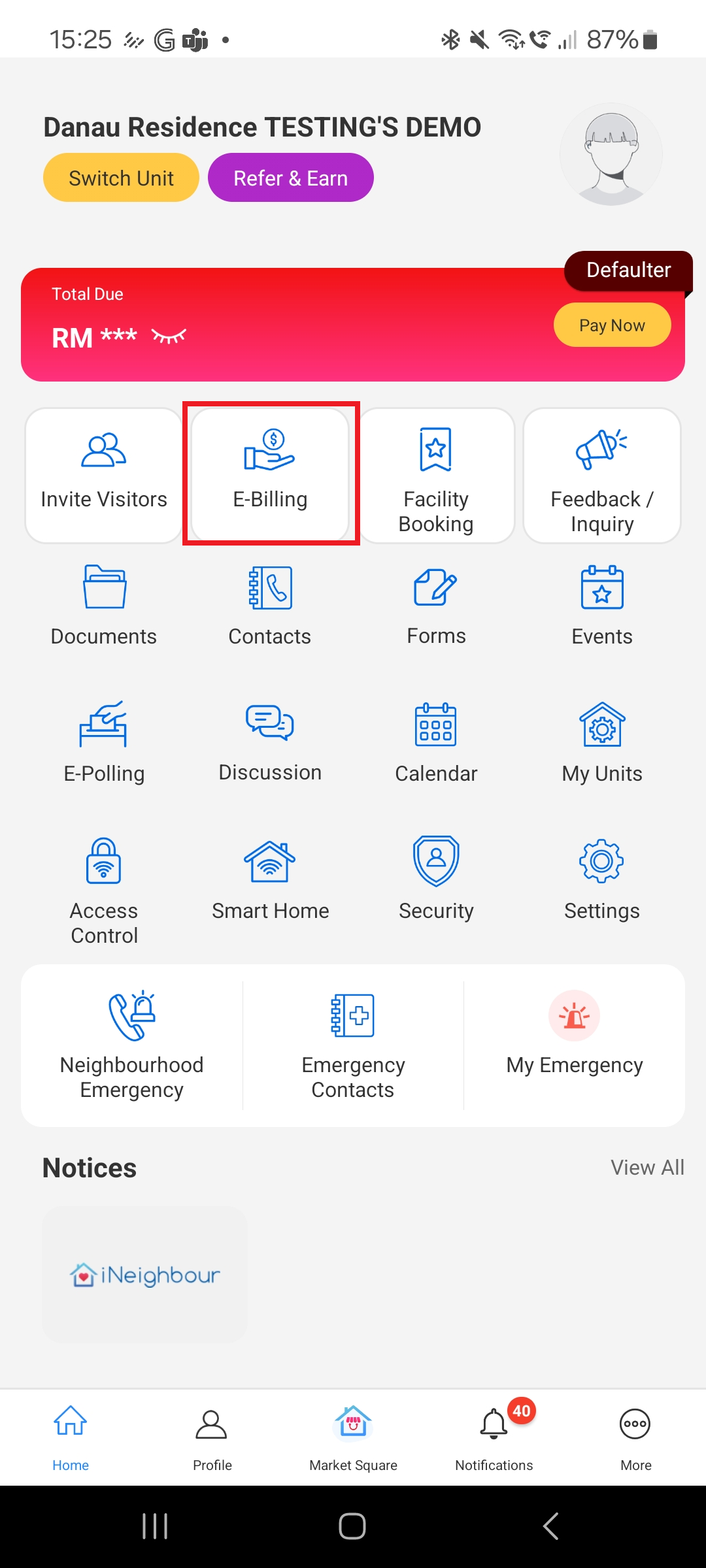Open Feedback / Inquiry
The image size is (706, 1568).
tap(602, 475)
